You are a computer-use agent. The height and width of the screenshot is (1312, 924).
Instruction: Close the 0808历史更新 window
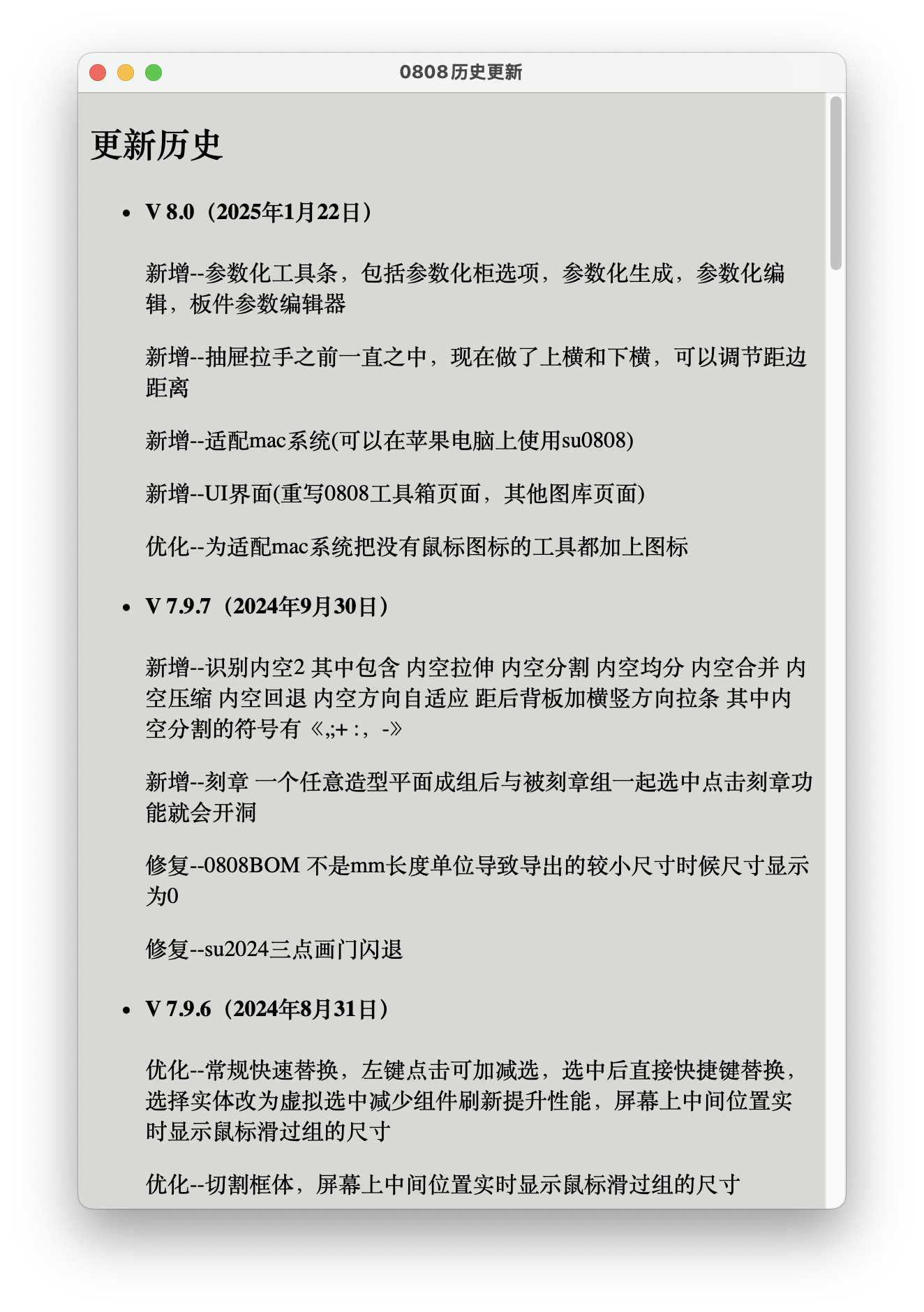click(x=98, y=73)
